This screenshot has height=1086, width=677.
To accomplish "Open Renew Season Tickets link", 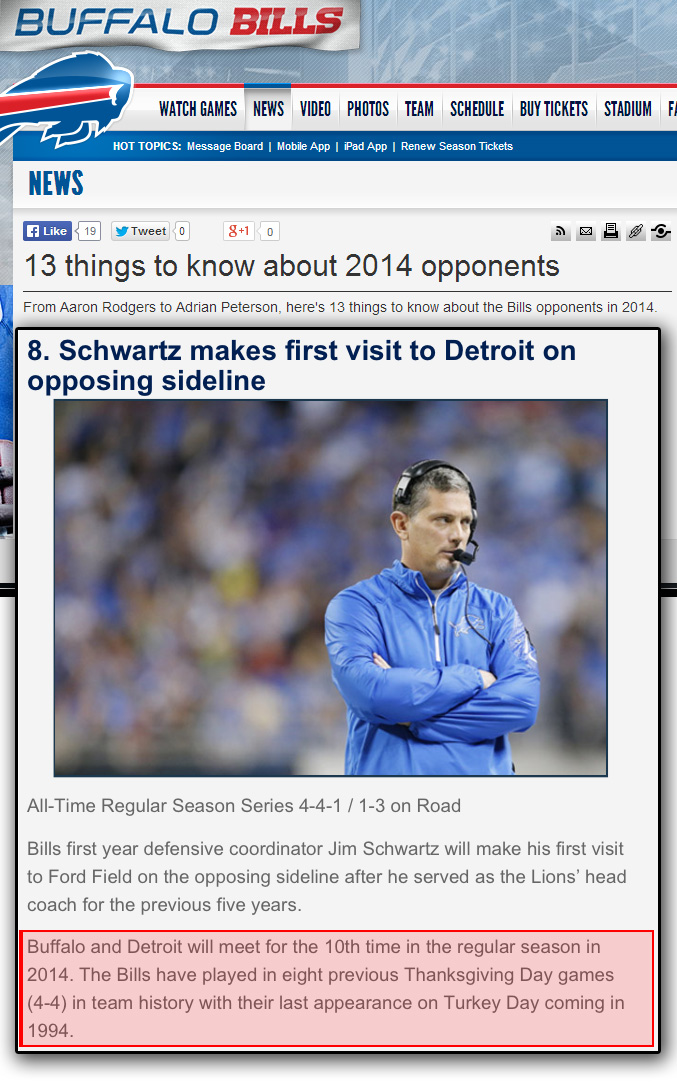I will pos(457,146).
